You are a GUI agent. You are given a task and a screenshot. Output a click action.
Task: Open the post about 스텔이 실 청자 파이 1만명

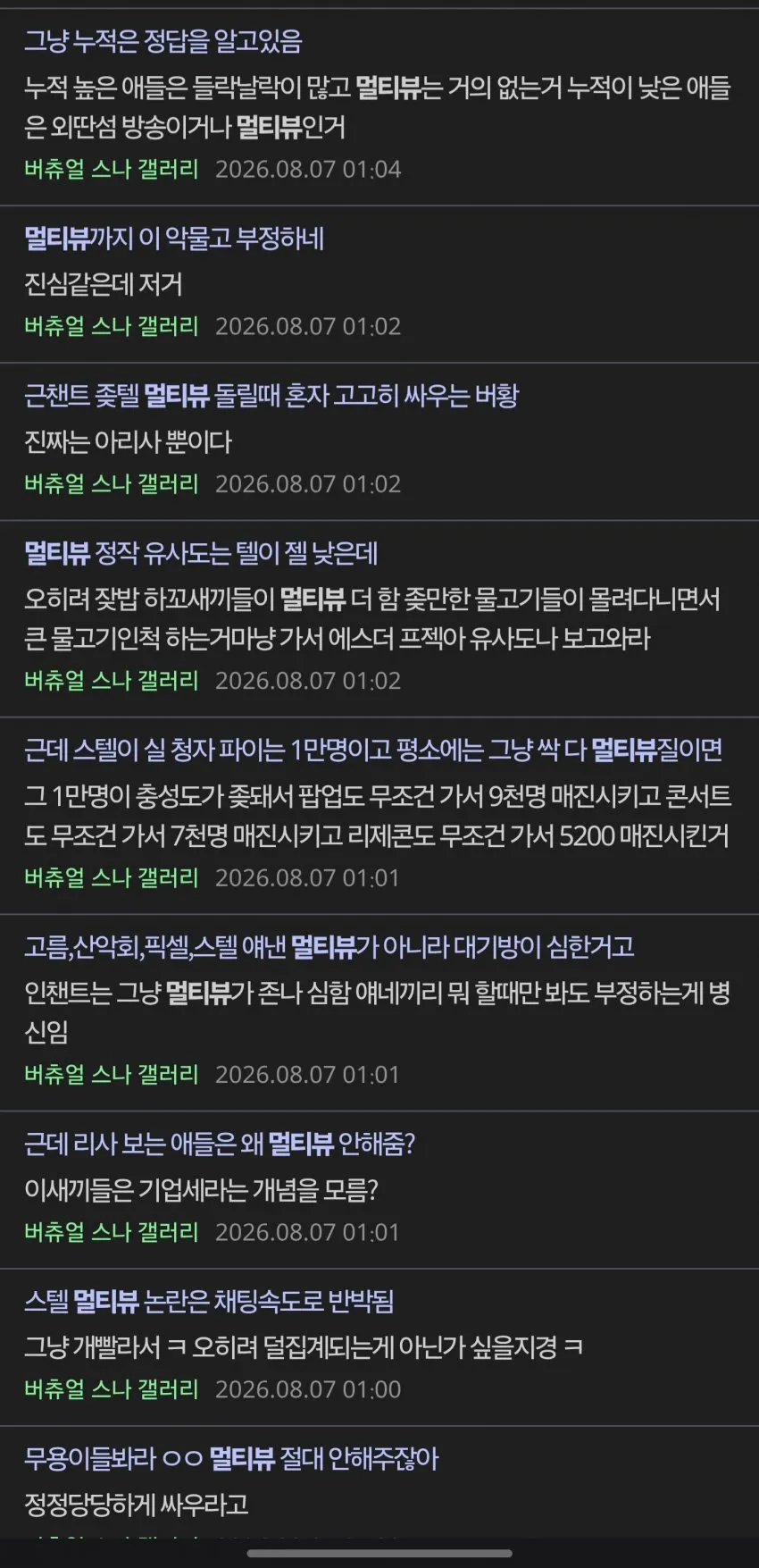(373, 750)
